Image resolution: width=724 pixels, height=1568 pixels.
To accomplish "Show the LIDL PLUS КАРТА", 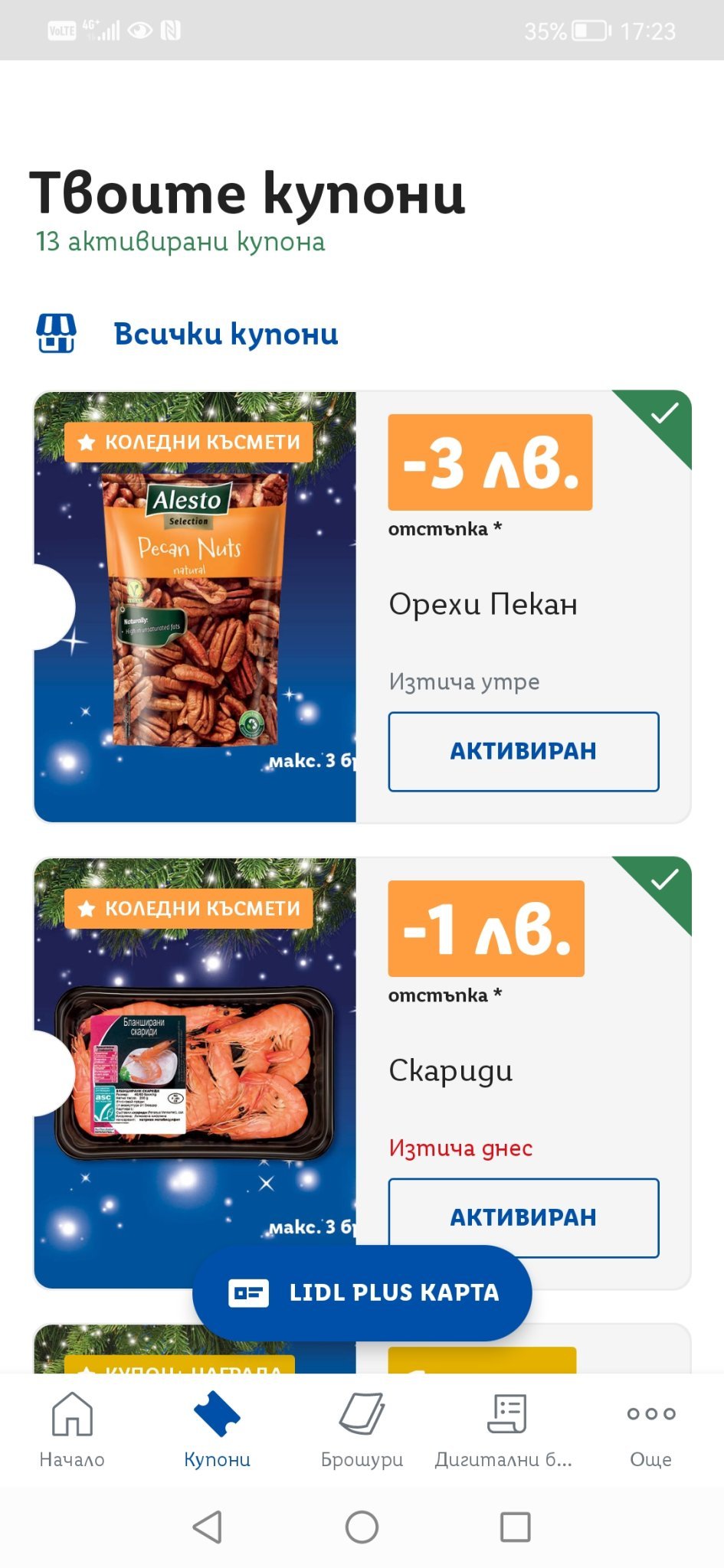I will pos(362,1293).
